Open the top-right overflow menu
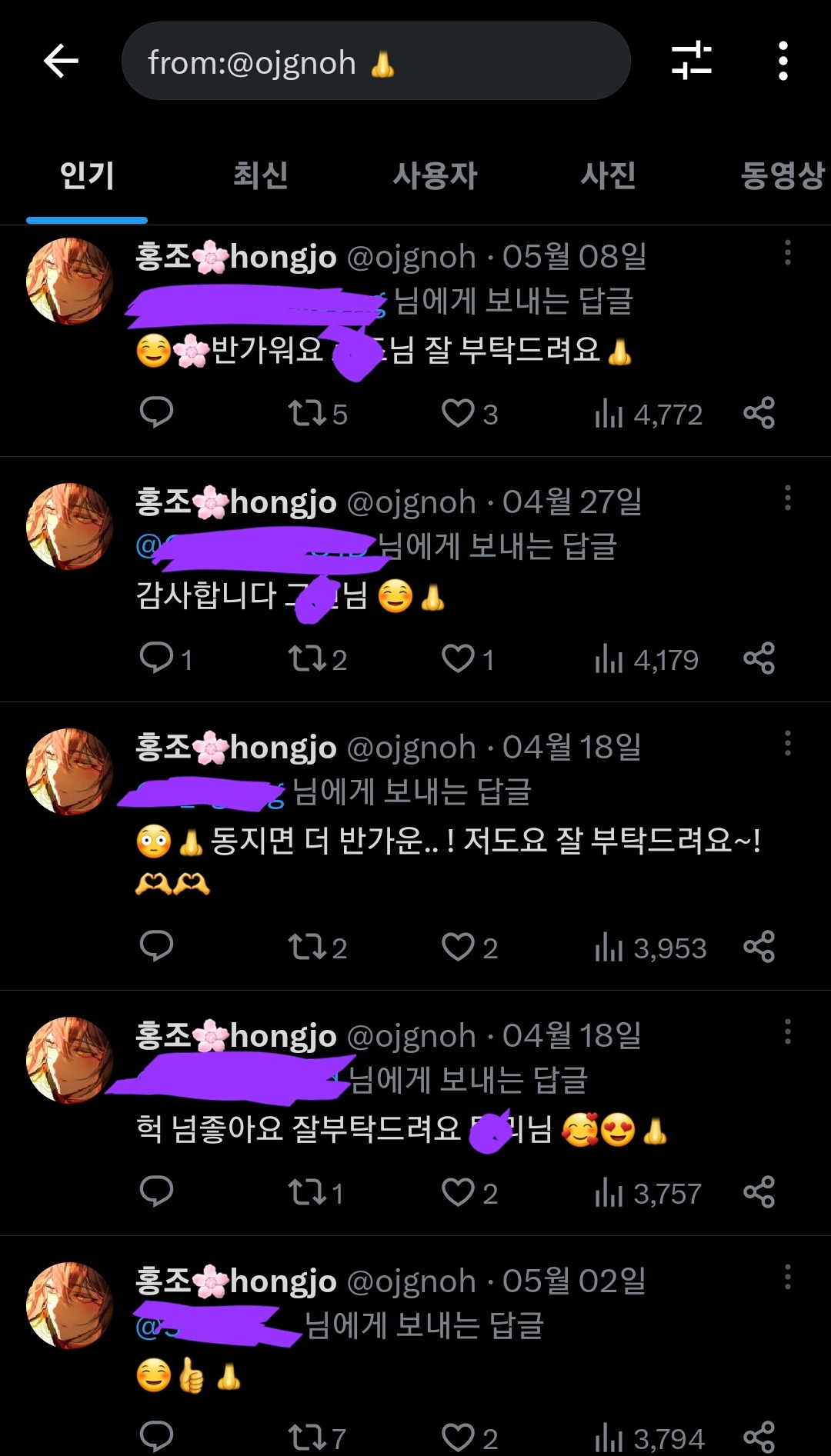 tap(783, 62)
